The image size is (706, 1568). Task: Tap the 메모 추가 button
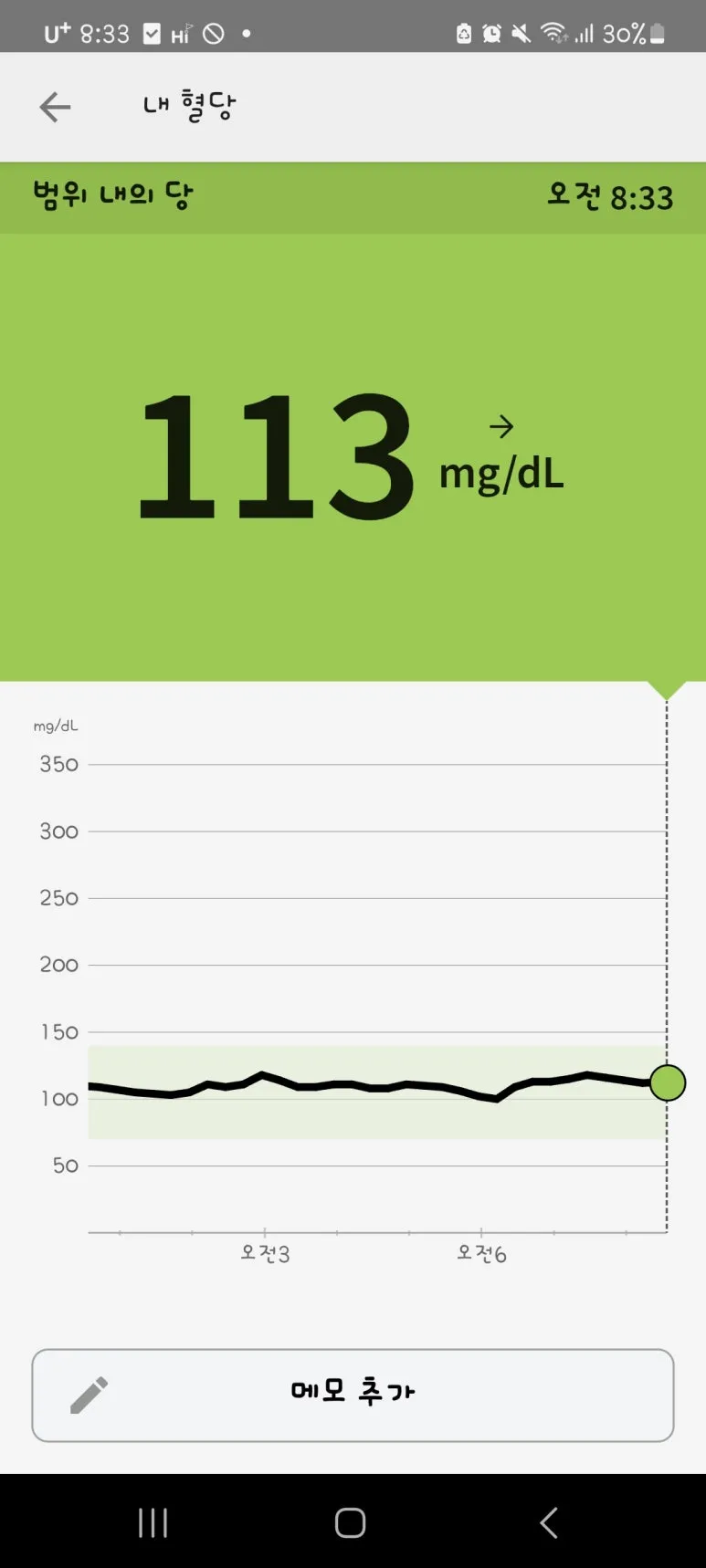coord(353,1395)
